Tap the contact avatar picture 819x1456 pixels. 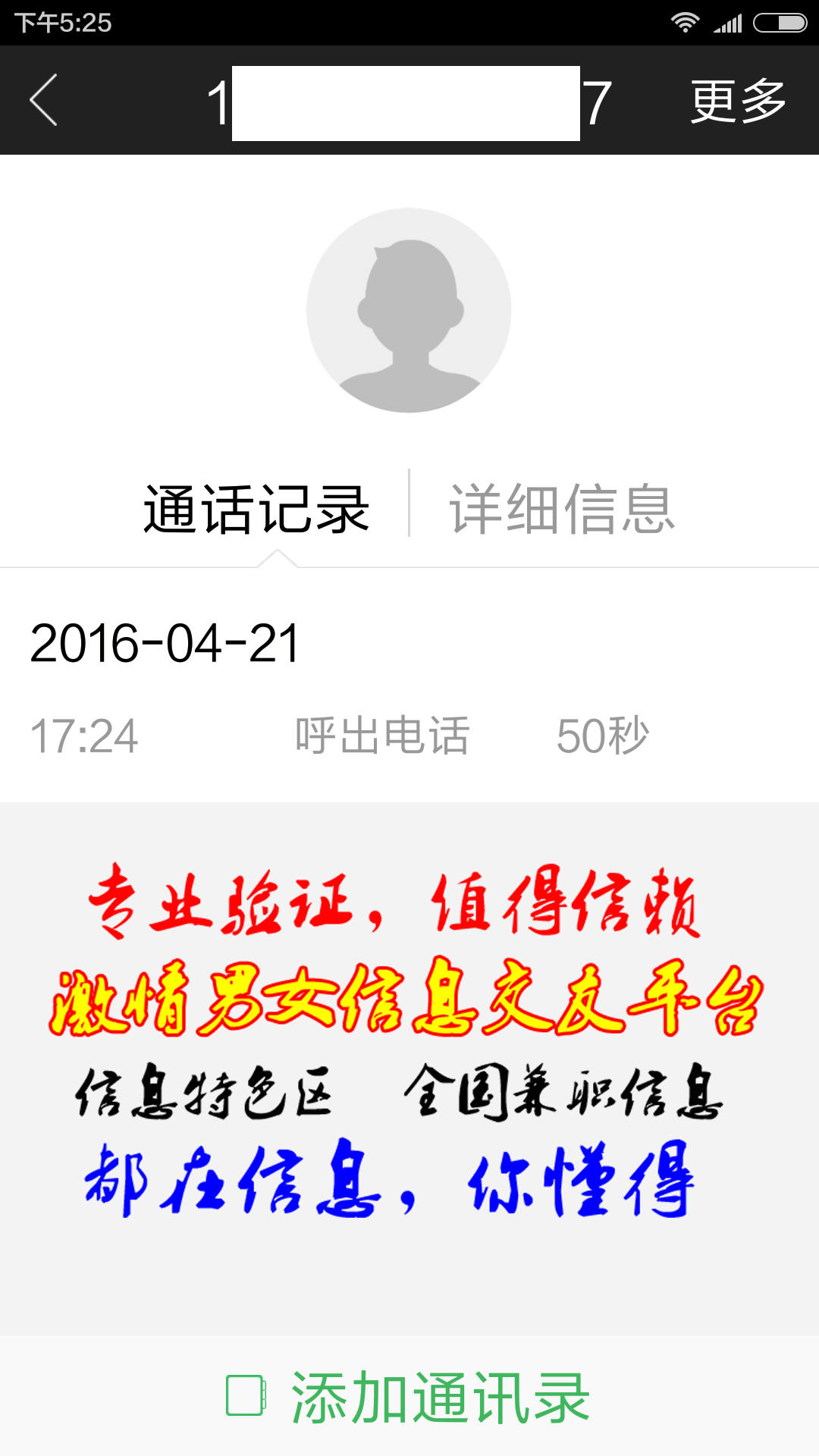point(409,311)
